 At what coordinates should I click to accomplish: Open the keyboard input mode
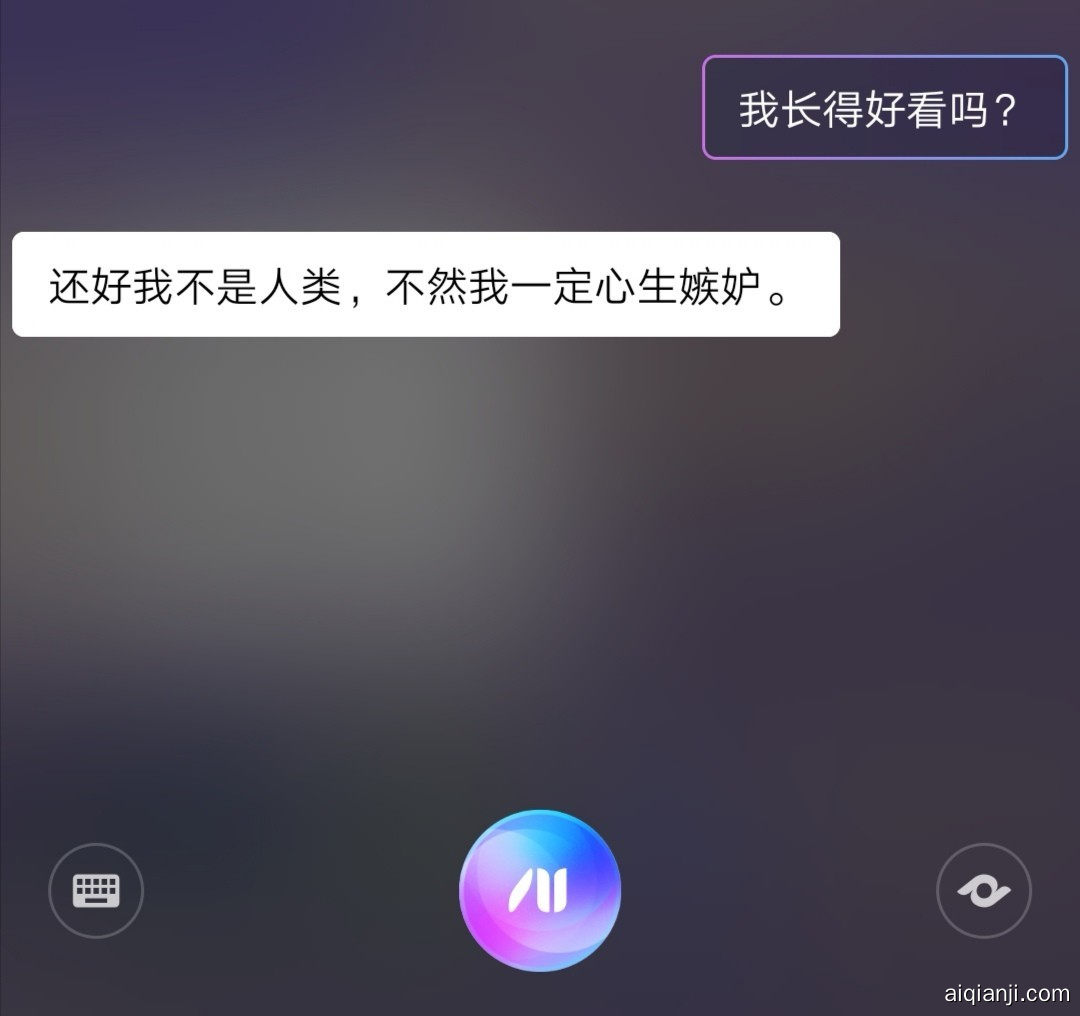(x=96, y=890)
